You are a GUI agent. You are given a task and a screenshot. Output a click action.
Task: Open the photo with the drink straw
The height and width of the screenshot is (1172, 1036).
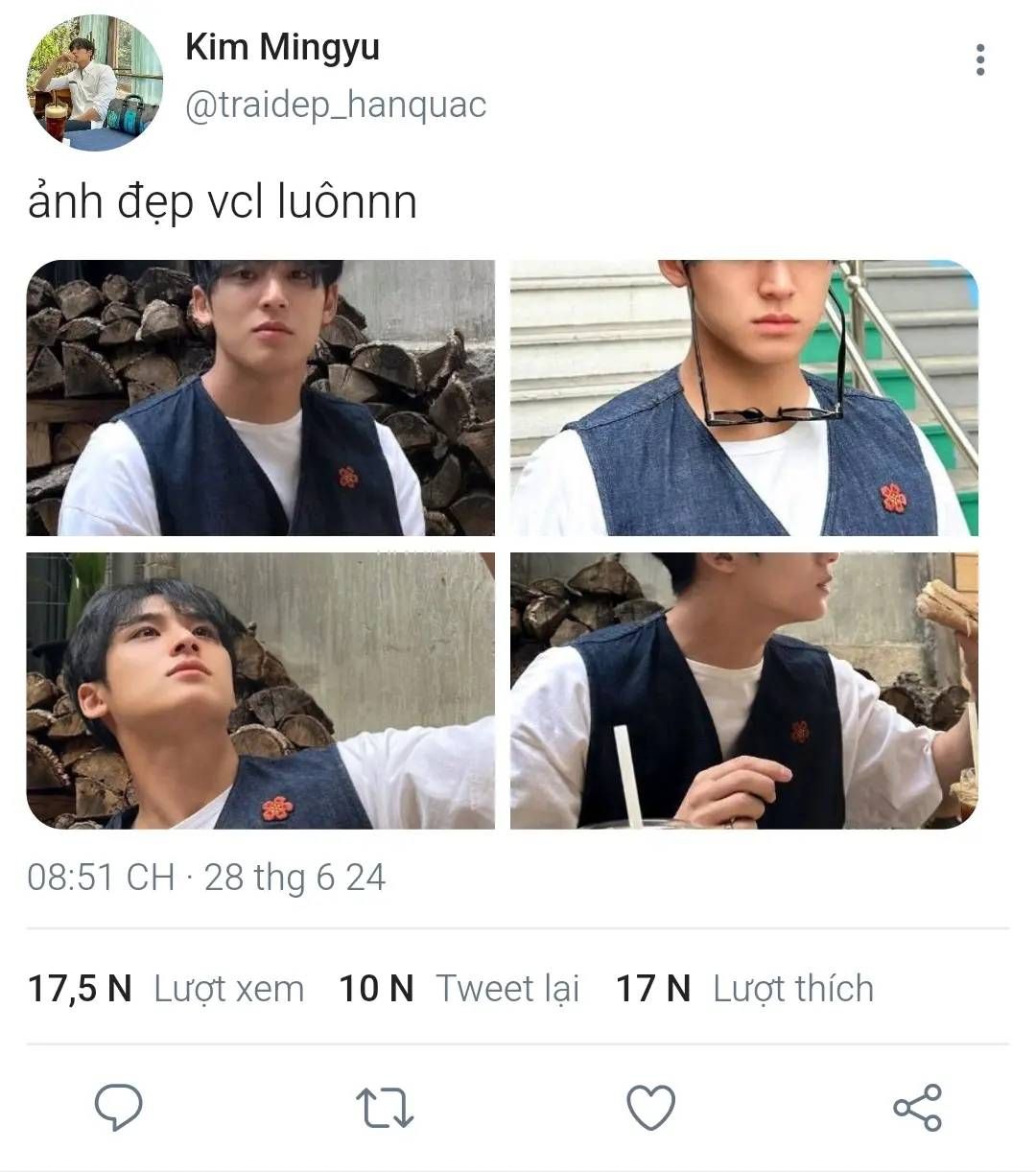pos(743,691)
